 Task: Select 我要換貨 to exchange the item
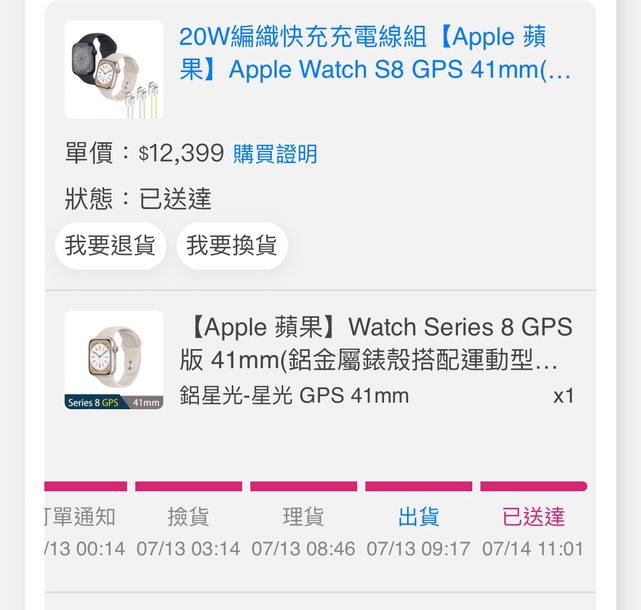pos(232,246)
